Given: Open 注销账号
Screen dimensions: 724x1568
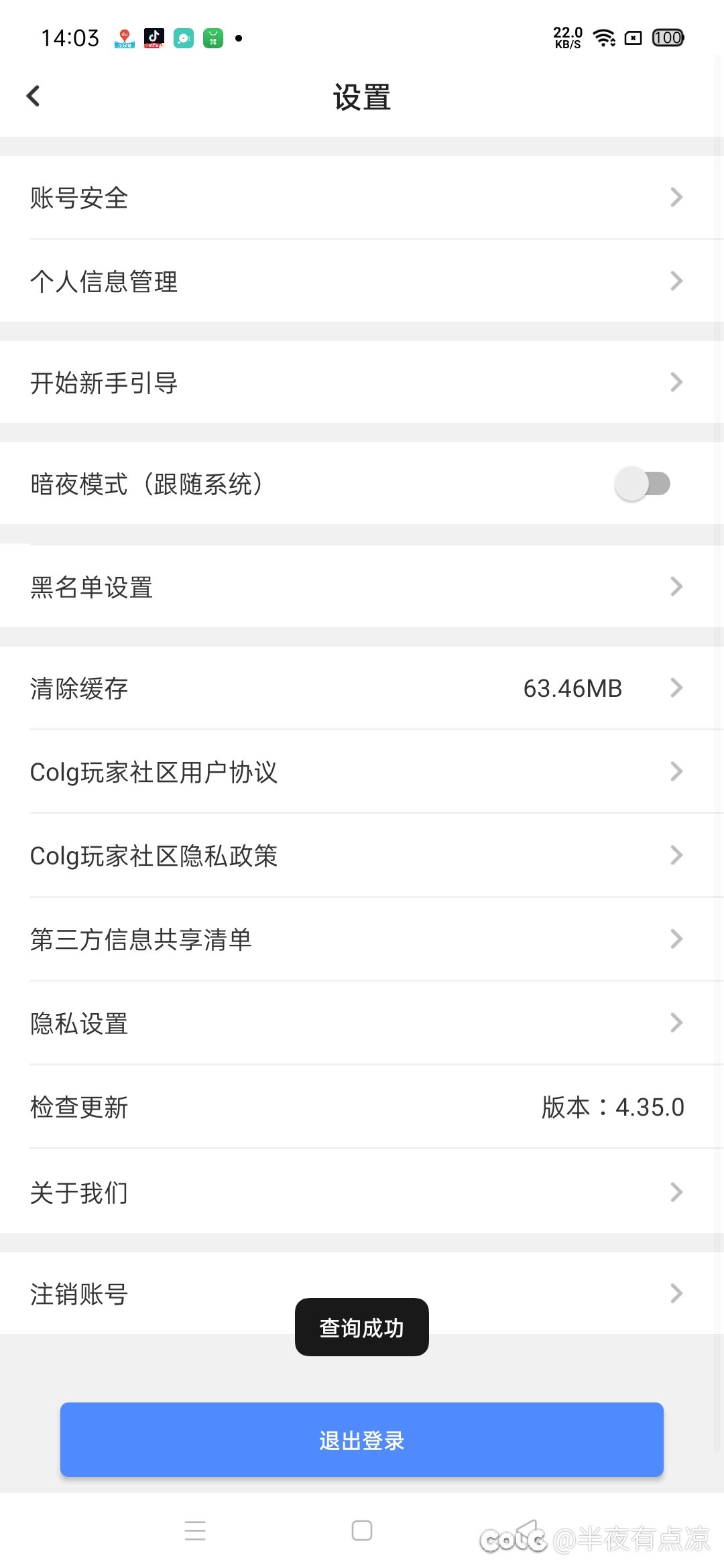Looking at the screenshot, I should pos(362,1293).
